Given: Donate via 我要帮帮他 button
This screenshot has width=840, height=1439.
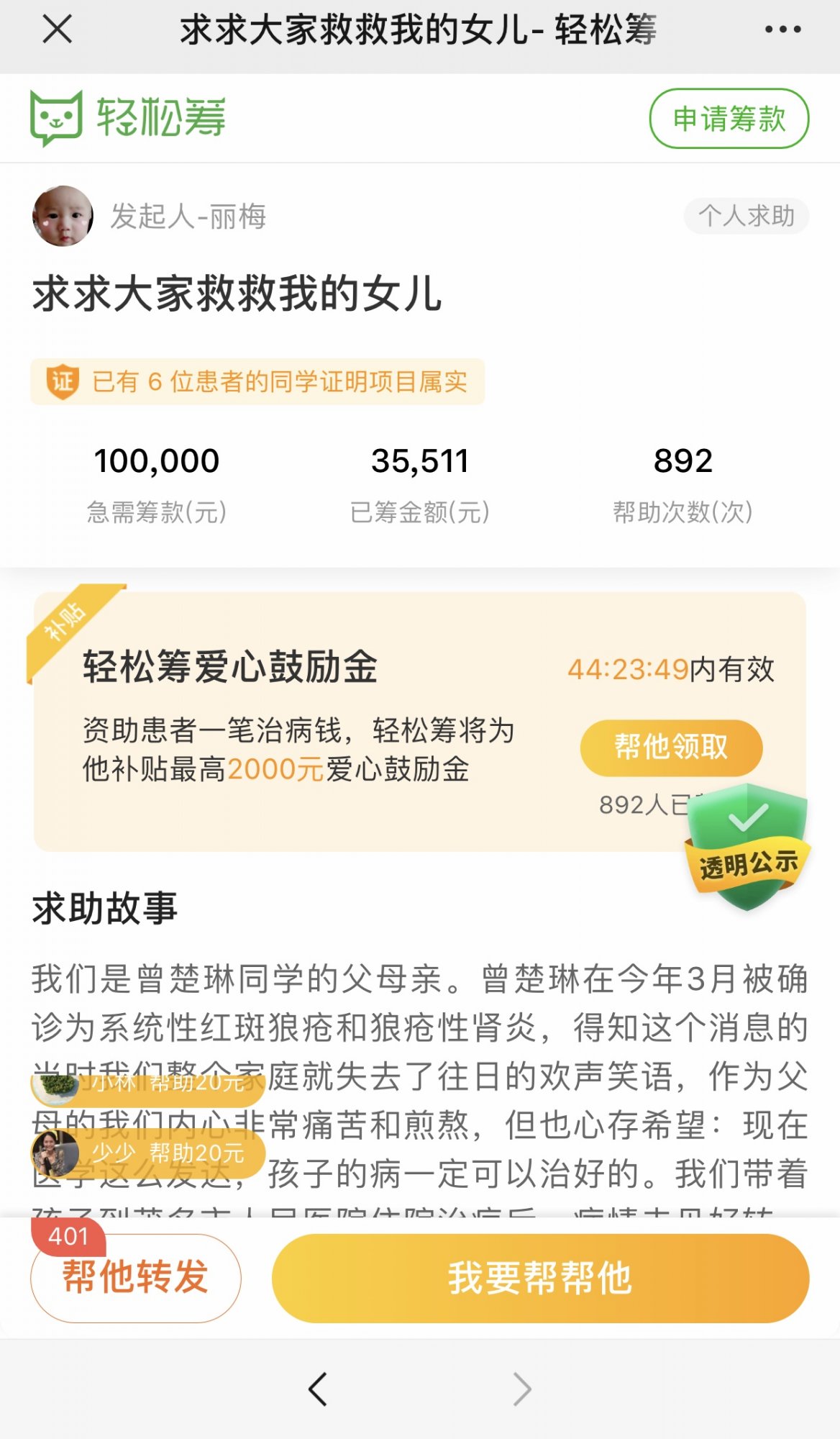Looking at the screenshot, I should pos(540,1278).
